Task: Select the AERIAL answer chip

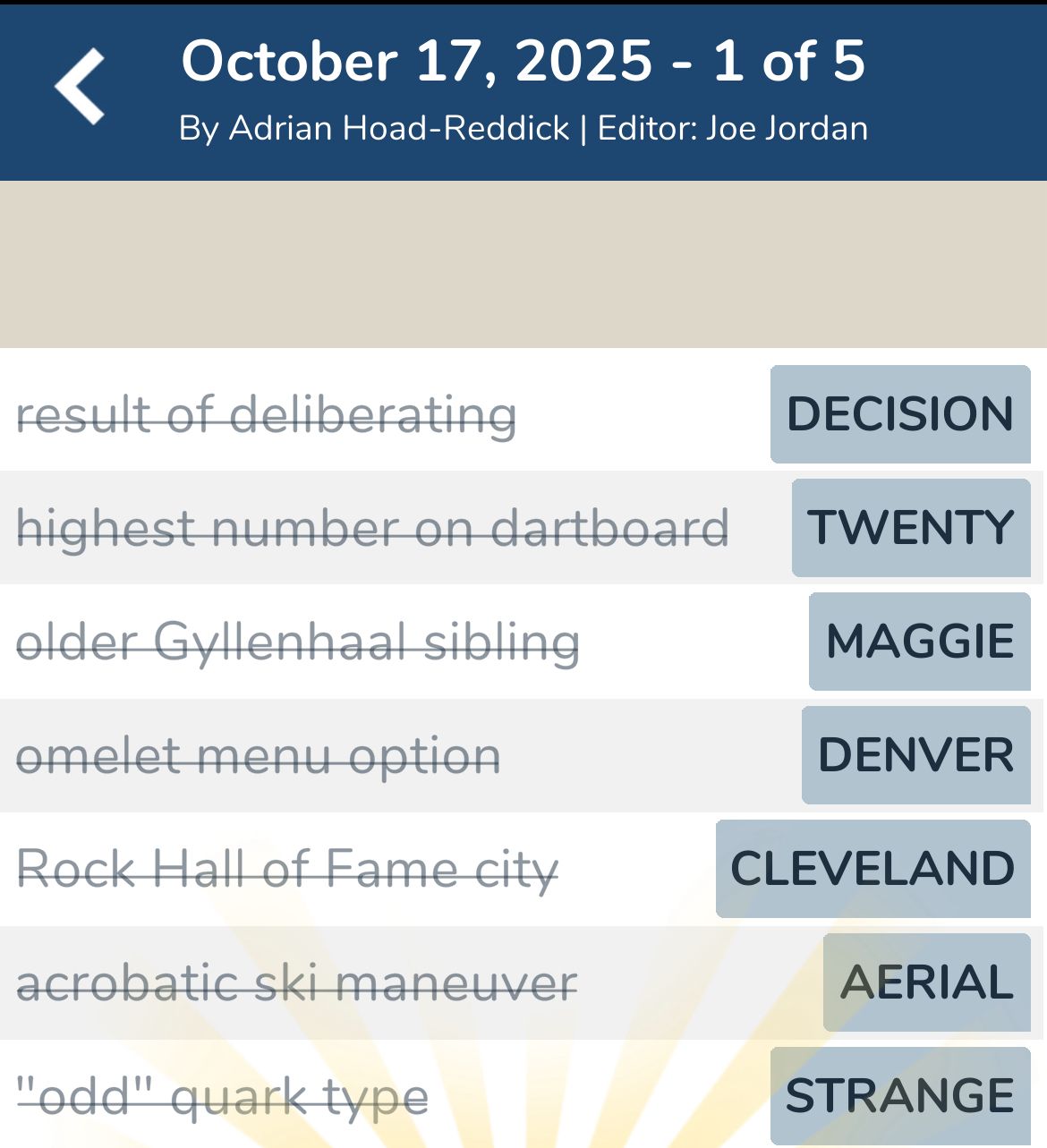Action: (926, 982)
